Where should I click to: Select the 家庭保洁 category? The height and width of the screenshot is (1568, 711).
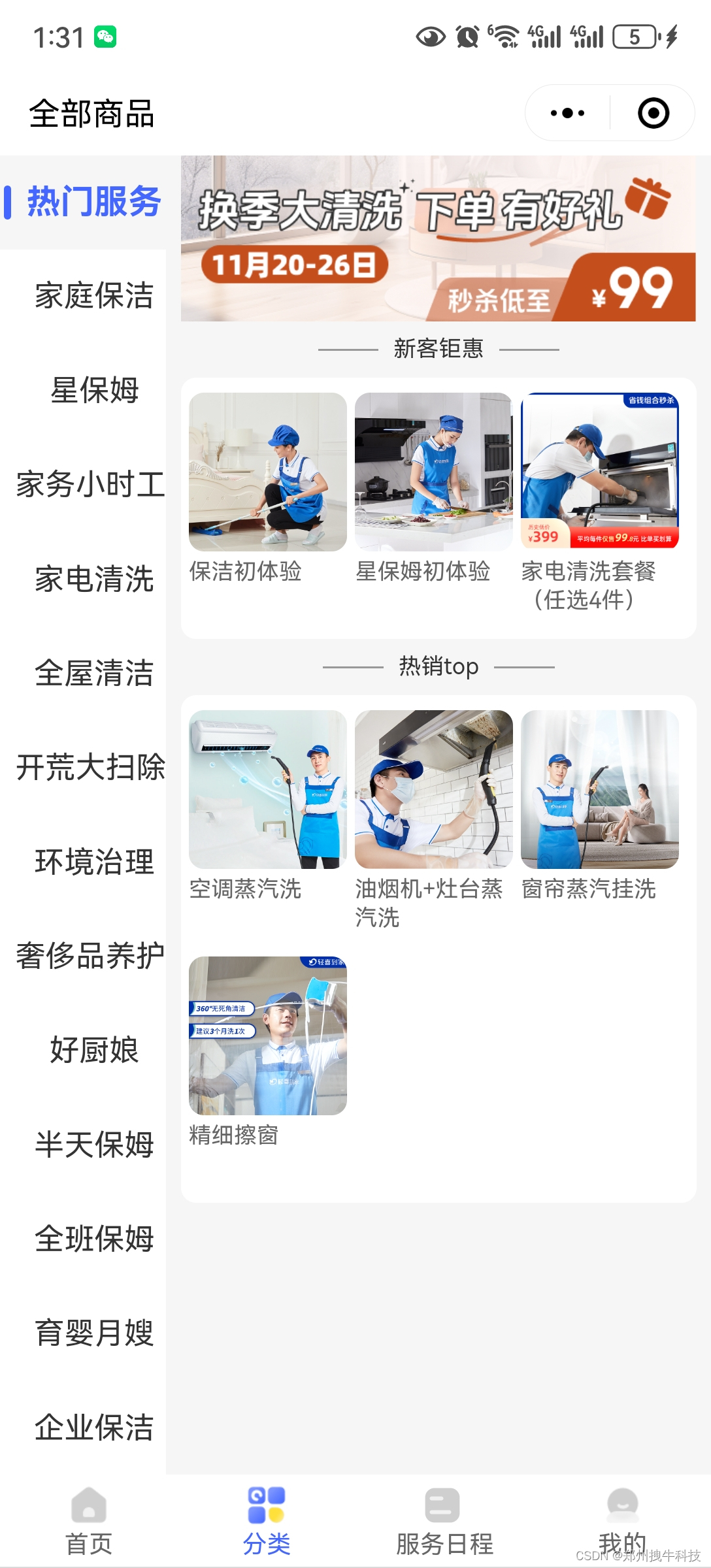[94, 295]
